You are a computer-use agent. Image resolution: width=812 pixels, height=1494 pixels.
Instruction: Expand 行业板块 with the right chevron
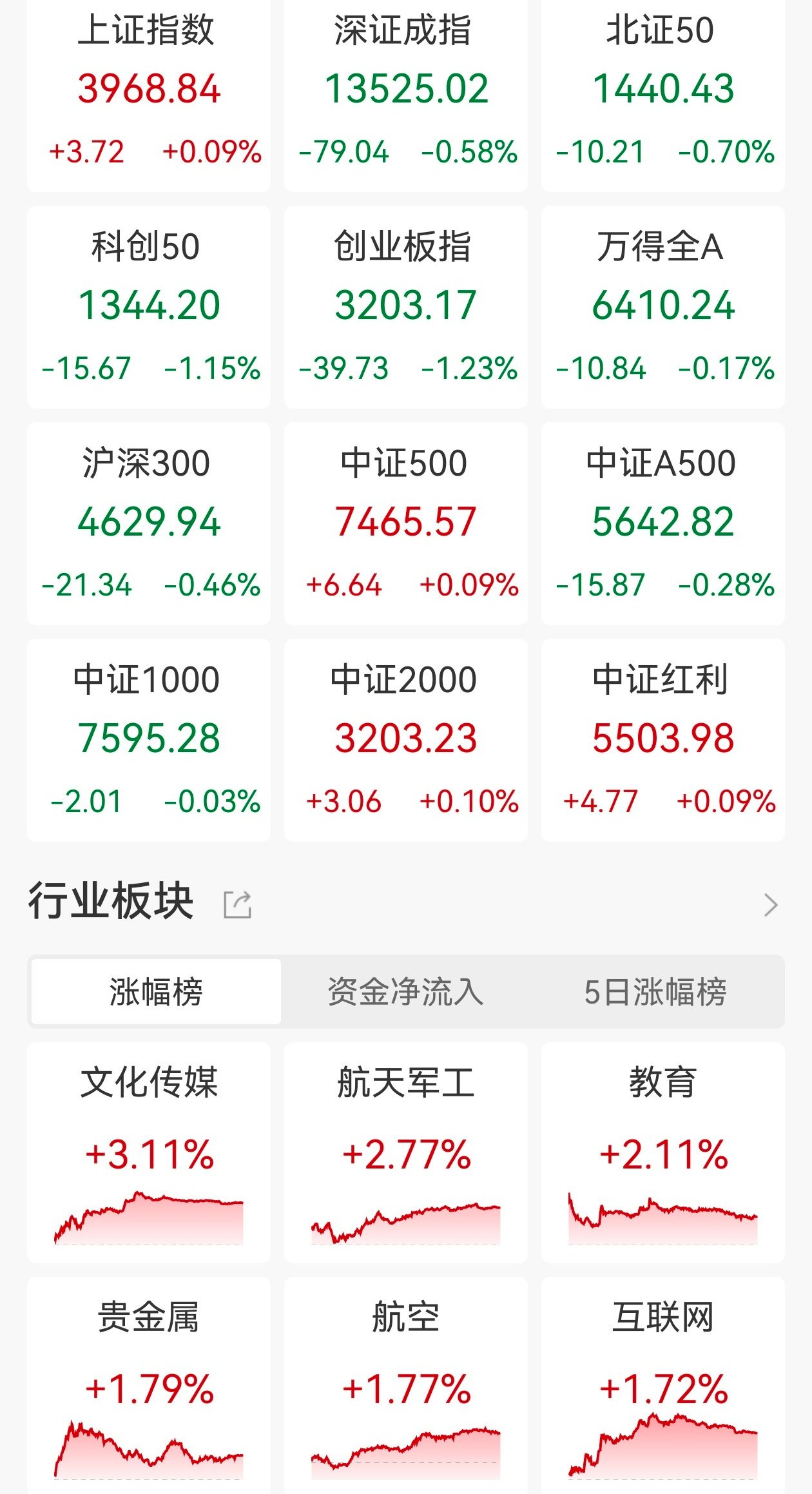[770, 905]
